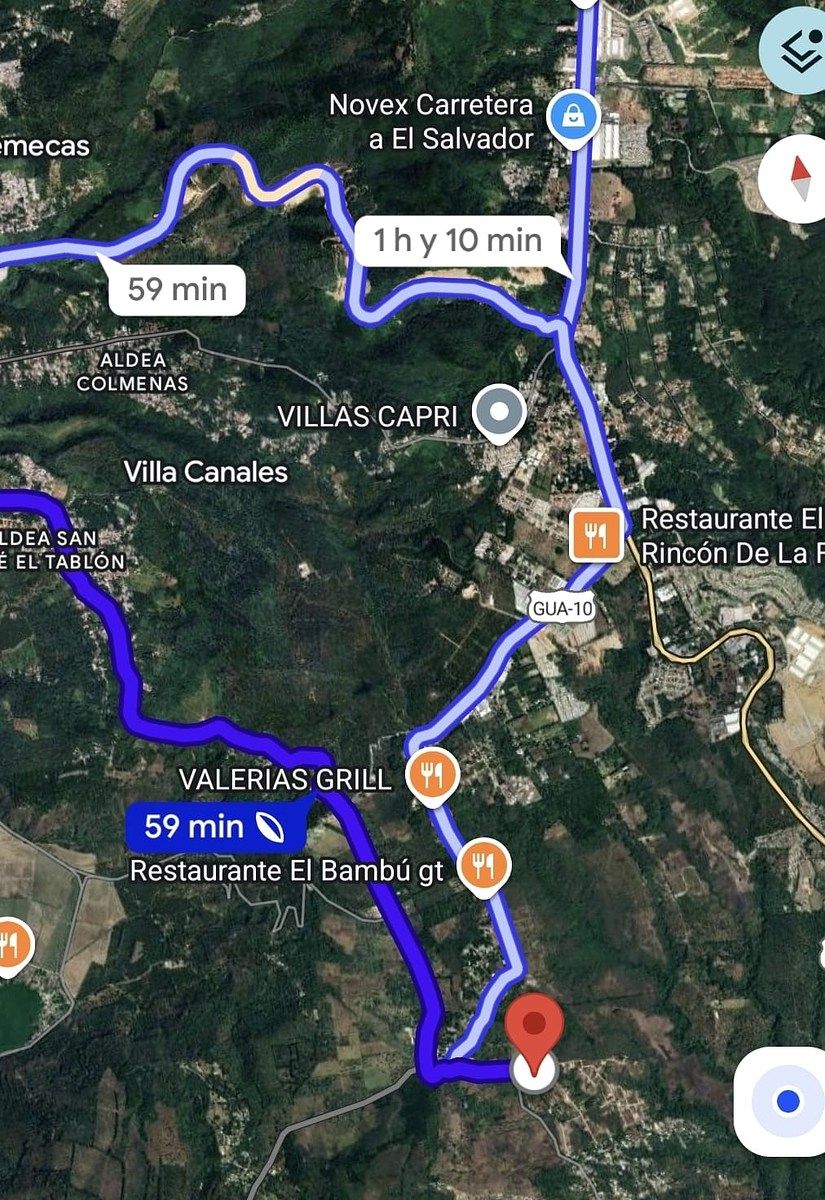Open VALERIAS GRILL restaurant marker
Image resolution: width=825 pixels, height=1200 pixels.
pos(432,775)
